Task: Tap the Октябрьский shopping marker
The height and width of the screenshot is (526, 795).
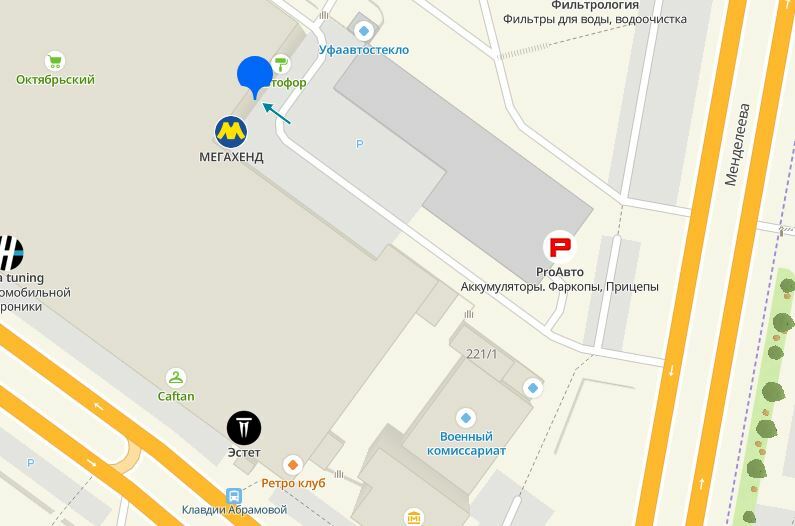Action: tap(55, 60)
